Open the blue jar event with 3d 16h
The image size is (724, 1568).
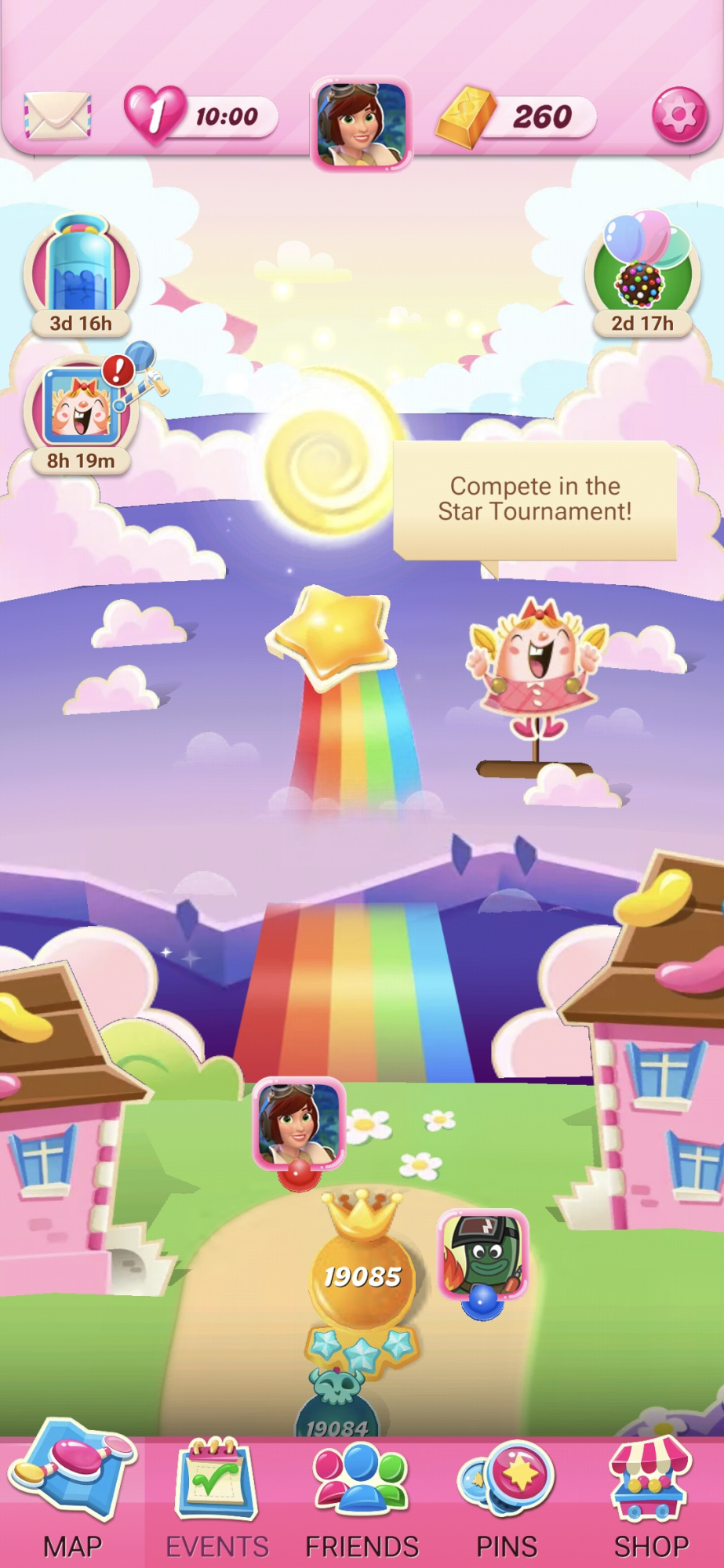(81, 274)
